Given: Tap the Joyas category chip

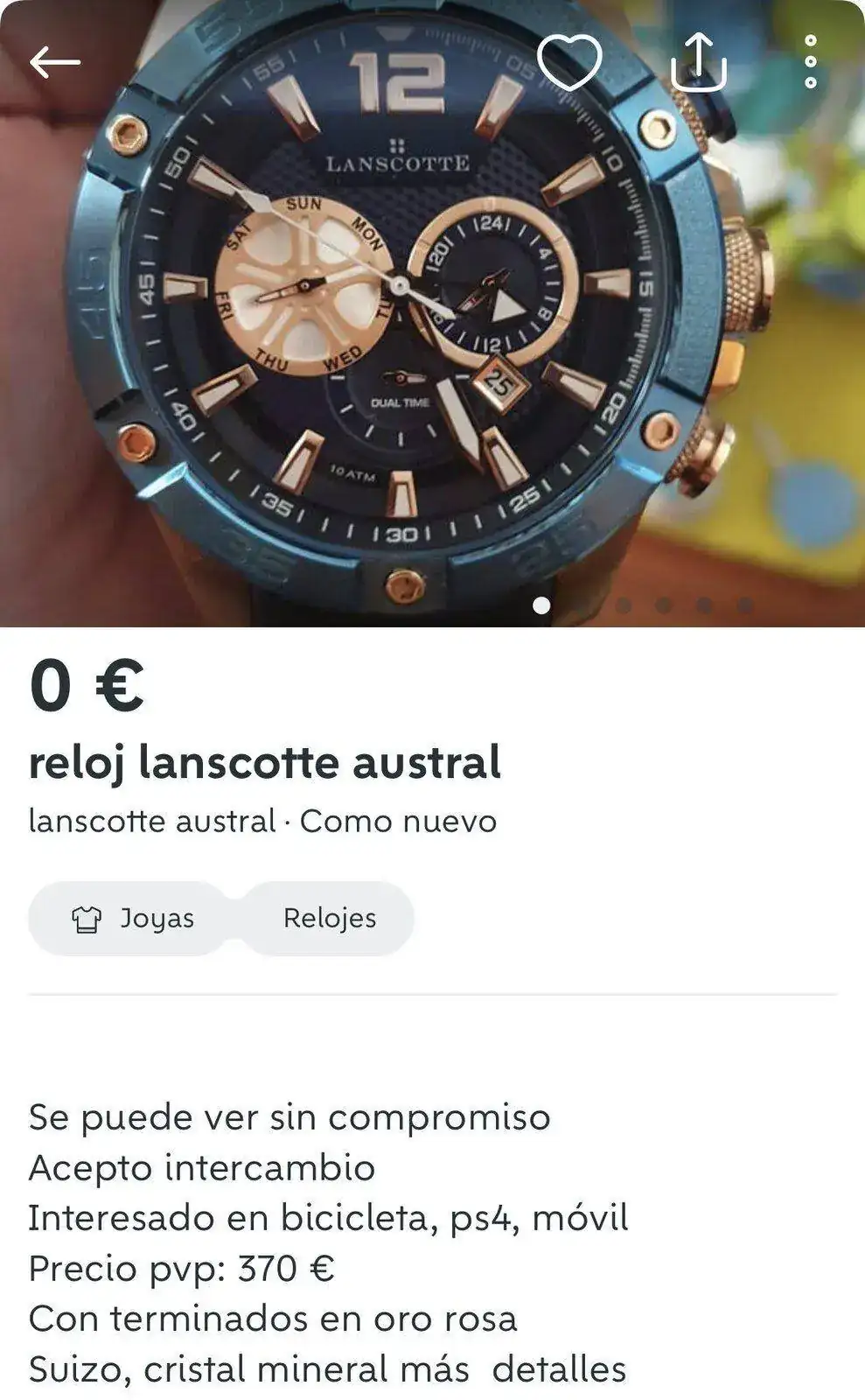Looking at the screenshot, I should pyautogui.click(x=131, y=918).
